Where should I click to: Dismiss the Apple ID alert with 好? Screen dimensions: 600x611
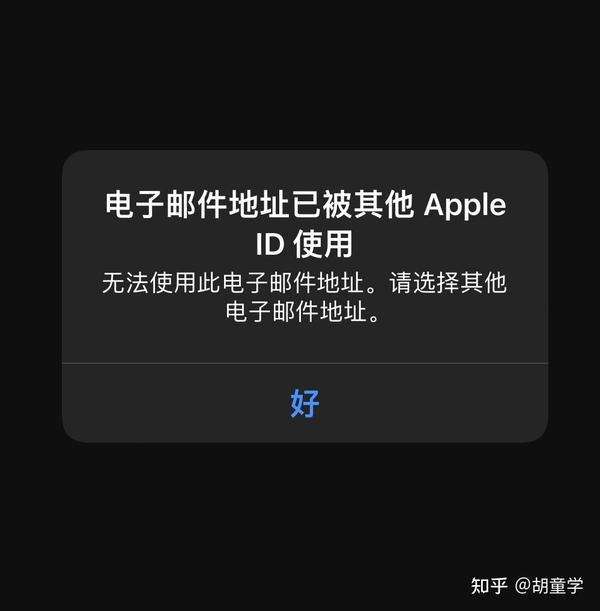304,403
